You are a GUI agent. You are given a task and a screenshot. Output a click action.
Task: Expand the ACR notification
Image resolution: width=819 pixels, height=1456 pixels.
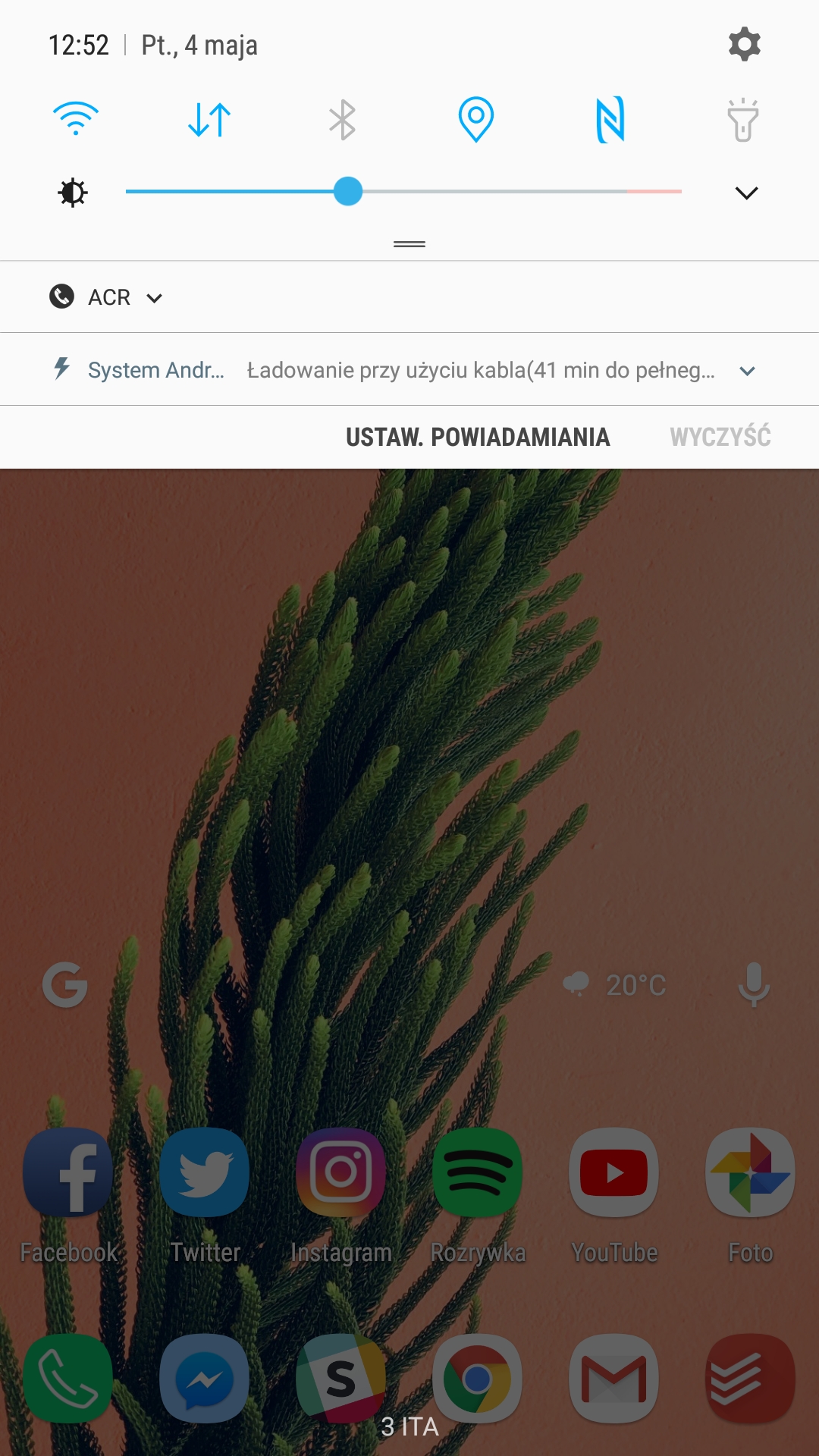[x=154, y=298]
